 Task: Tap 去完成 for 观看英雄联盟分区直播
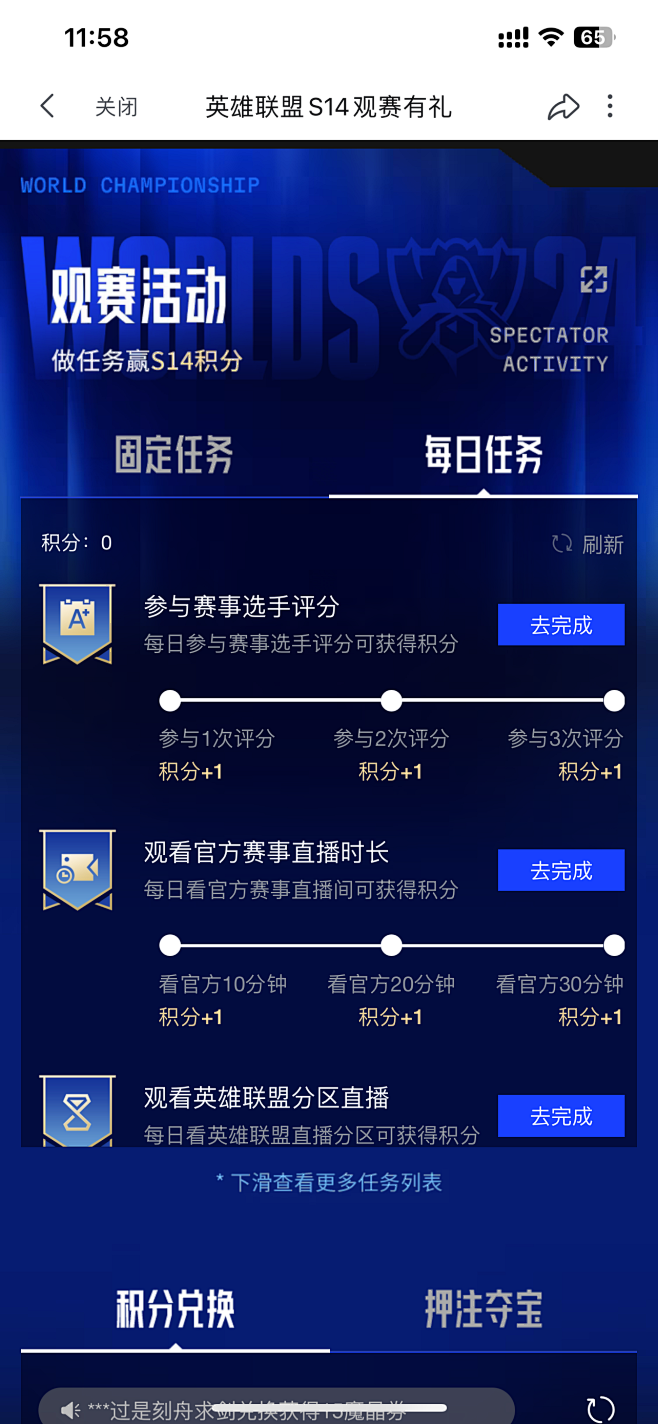click(x=561, y=1116)
